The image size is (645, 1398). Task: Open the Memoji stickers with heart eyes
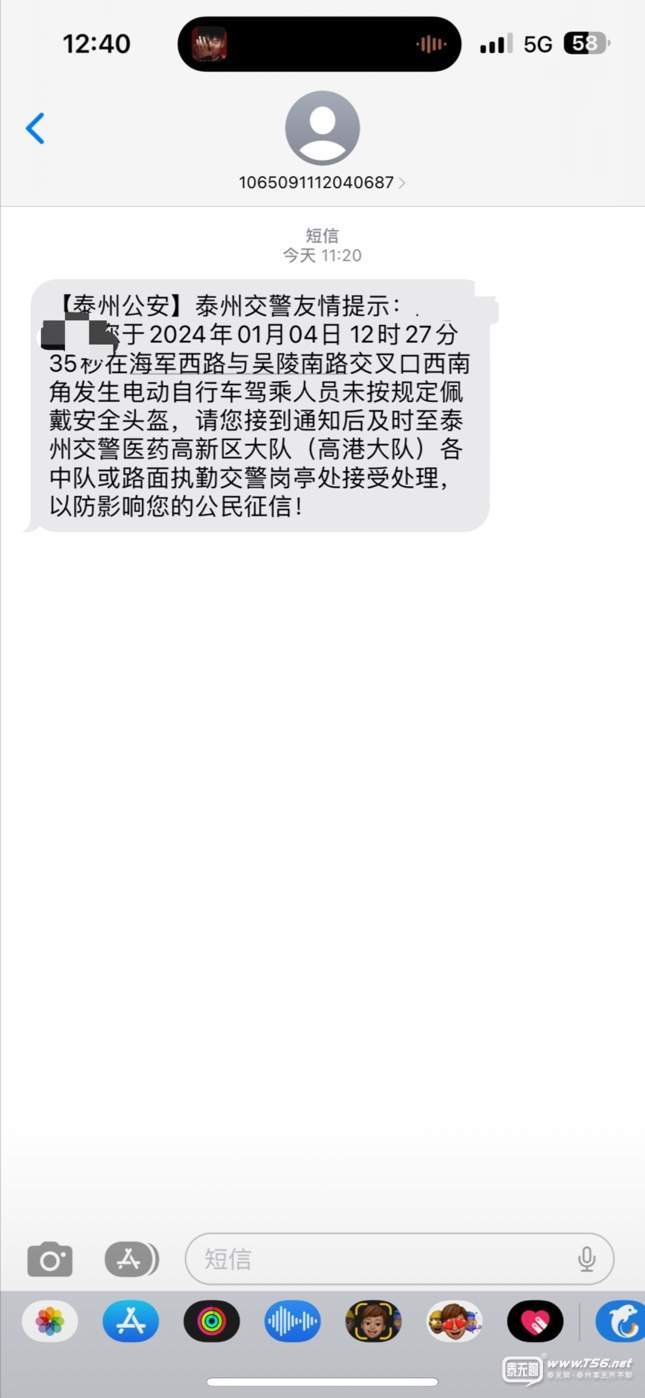(455, 1322)
